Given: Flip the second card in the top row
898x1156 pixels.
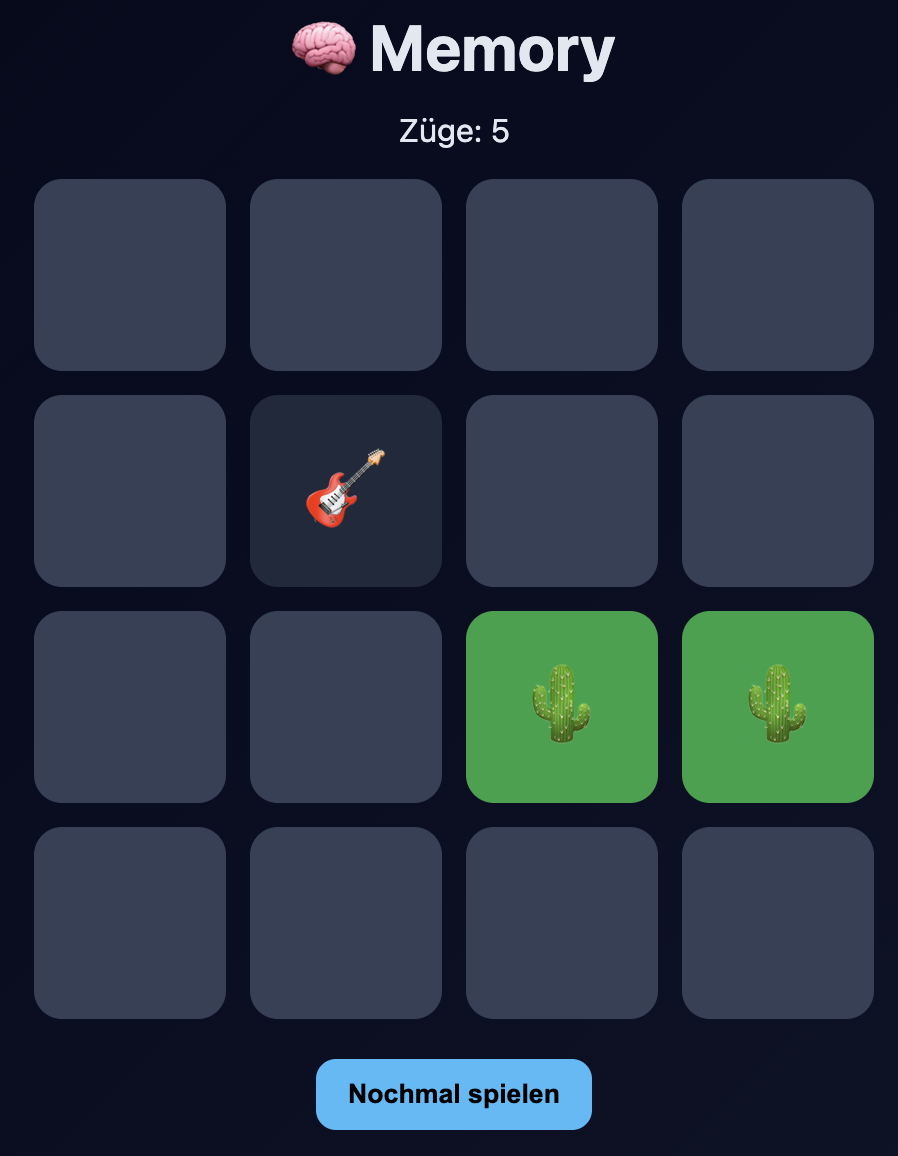Looking at the screenshot, I should [x=345, y=274].
